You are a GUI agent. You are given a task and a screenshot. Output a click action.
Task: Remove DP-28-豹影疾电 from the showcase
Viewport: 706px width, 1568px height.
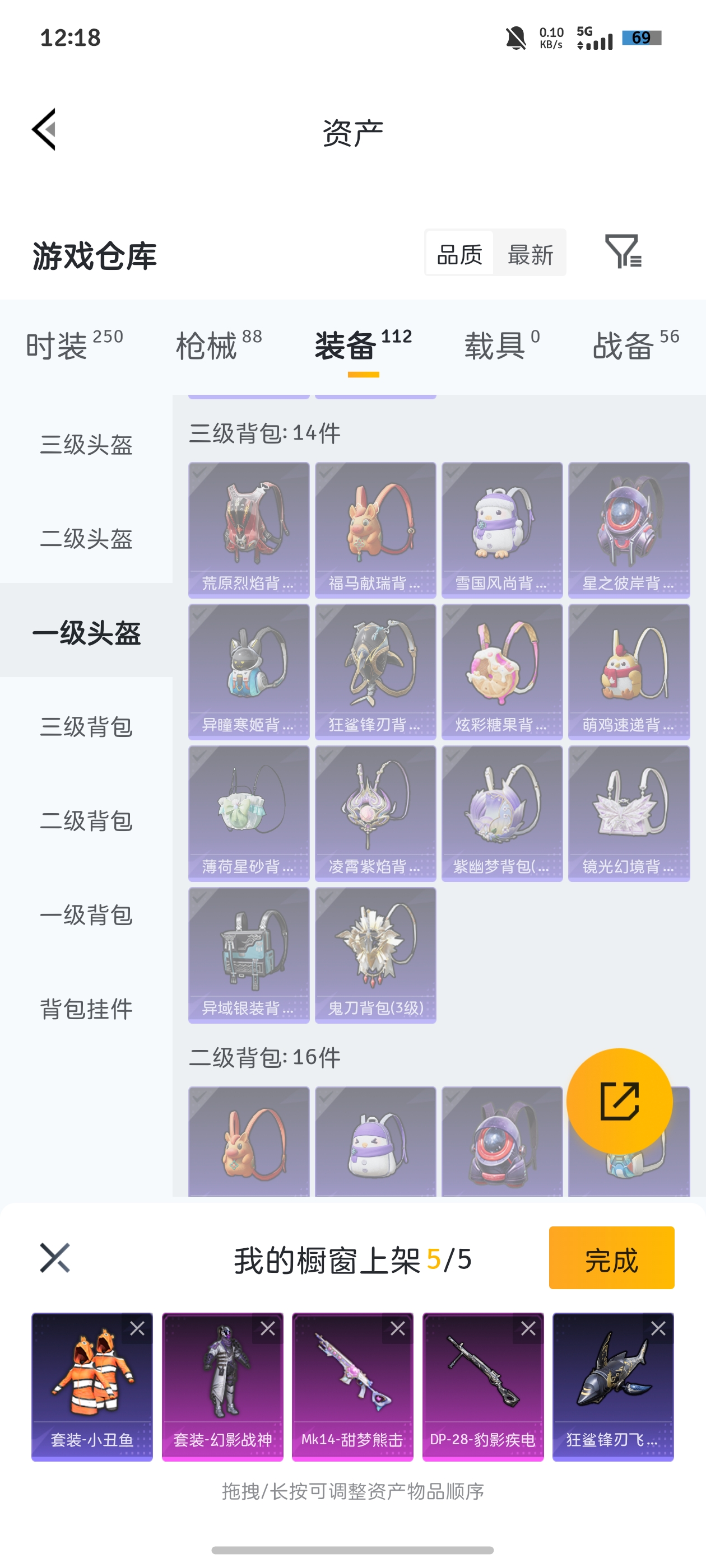tap(528, 1328)
